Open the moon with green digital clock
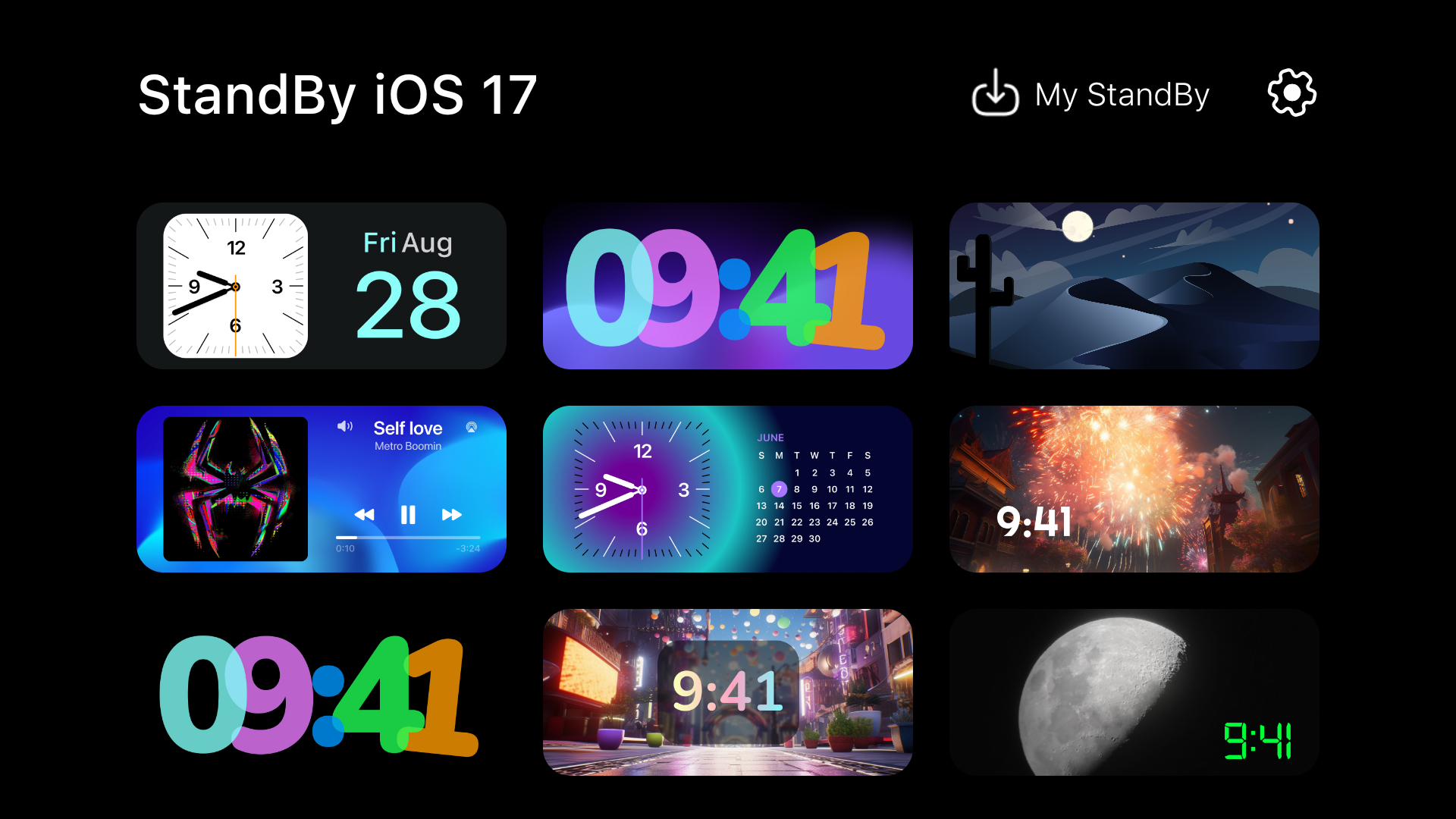The image size is (1456, 819). (1134, 692)
